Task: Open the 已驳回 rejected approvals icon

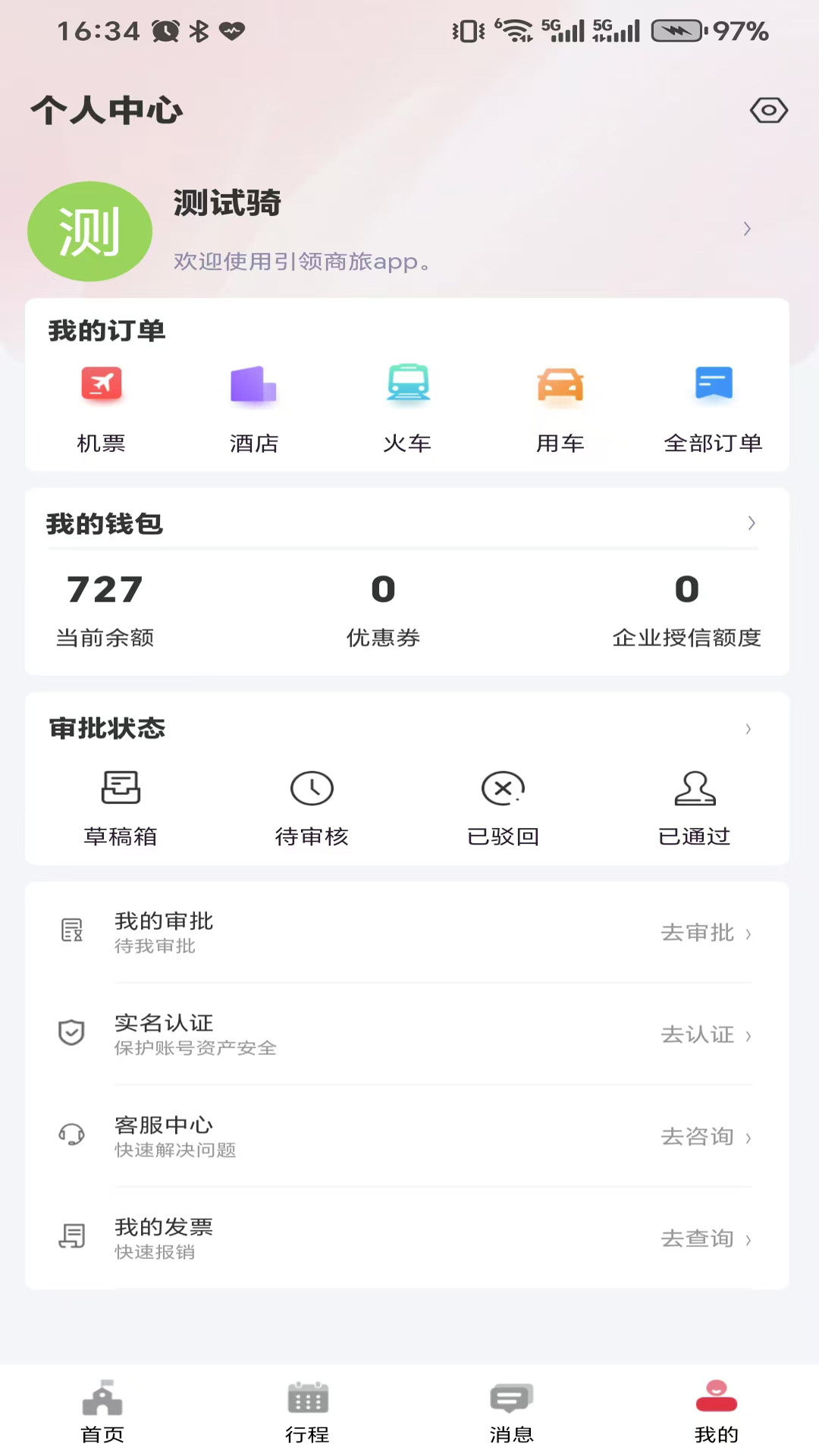Action: (x=503, y=788)
